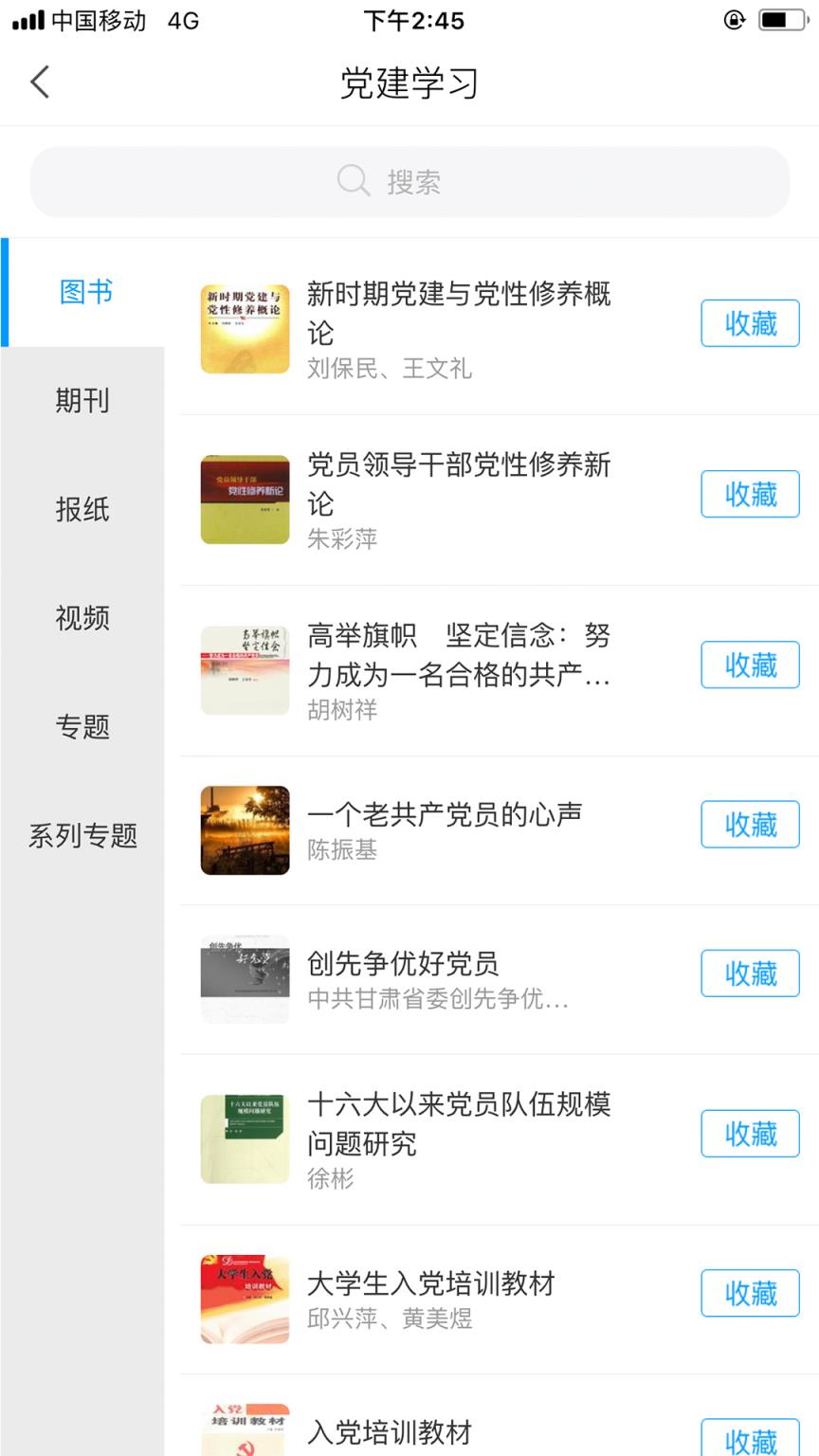The image size is (819, 1456).
Task: Tap the orientation lock icon in status bar
Action: (735, 20)
